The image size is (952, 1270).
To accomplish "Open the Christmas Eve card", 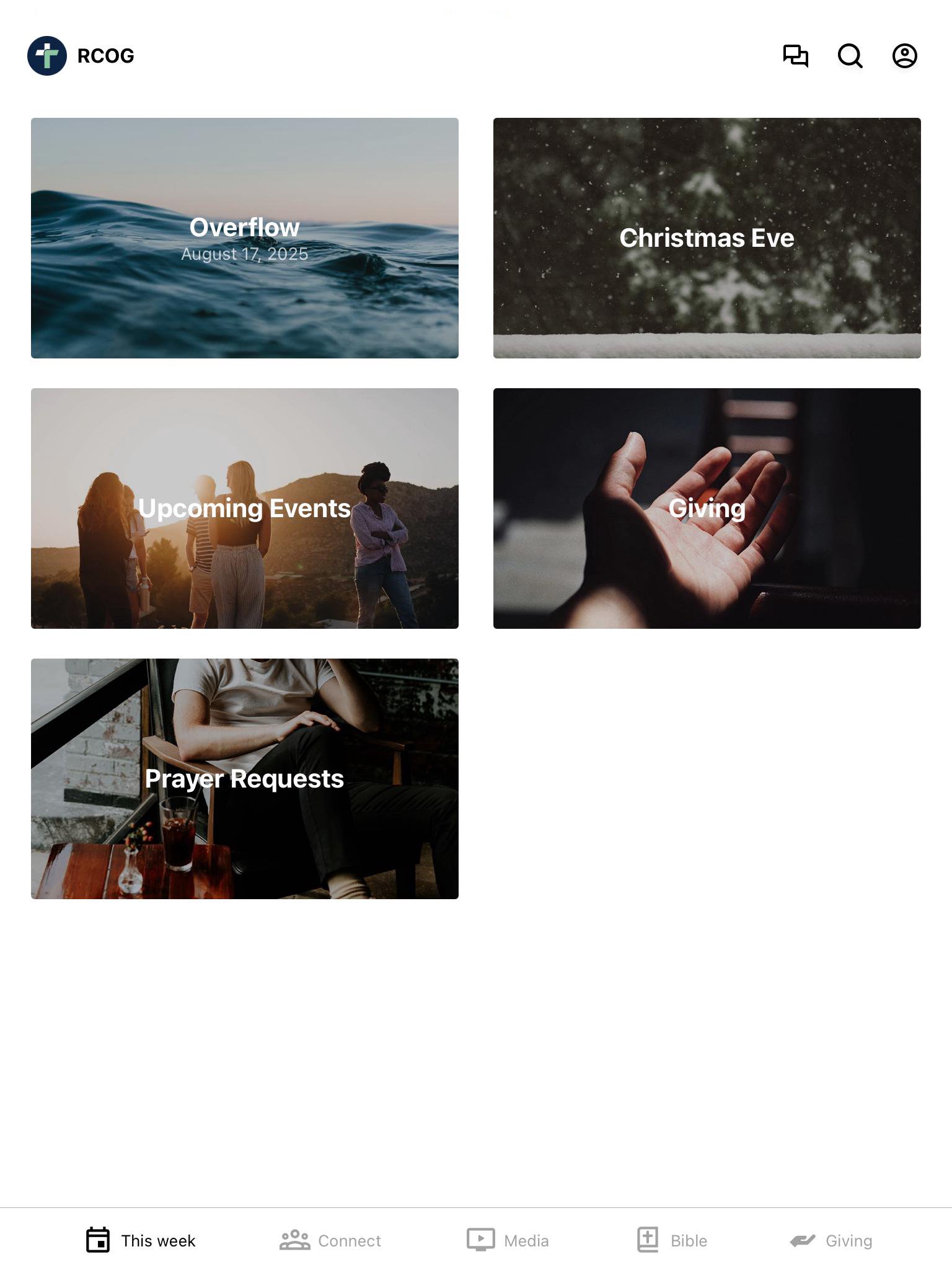I will pyautogui.click(x=707, y=238).
